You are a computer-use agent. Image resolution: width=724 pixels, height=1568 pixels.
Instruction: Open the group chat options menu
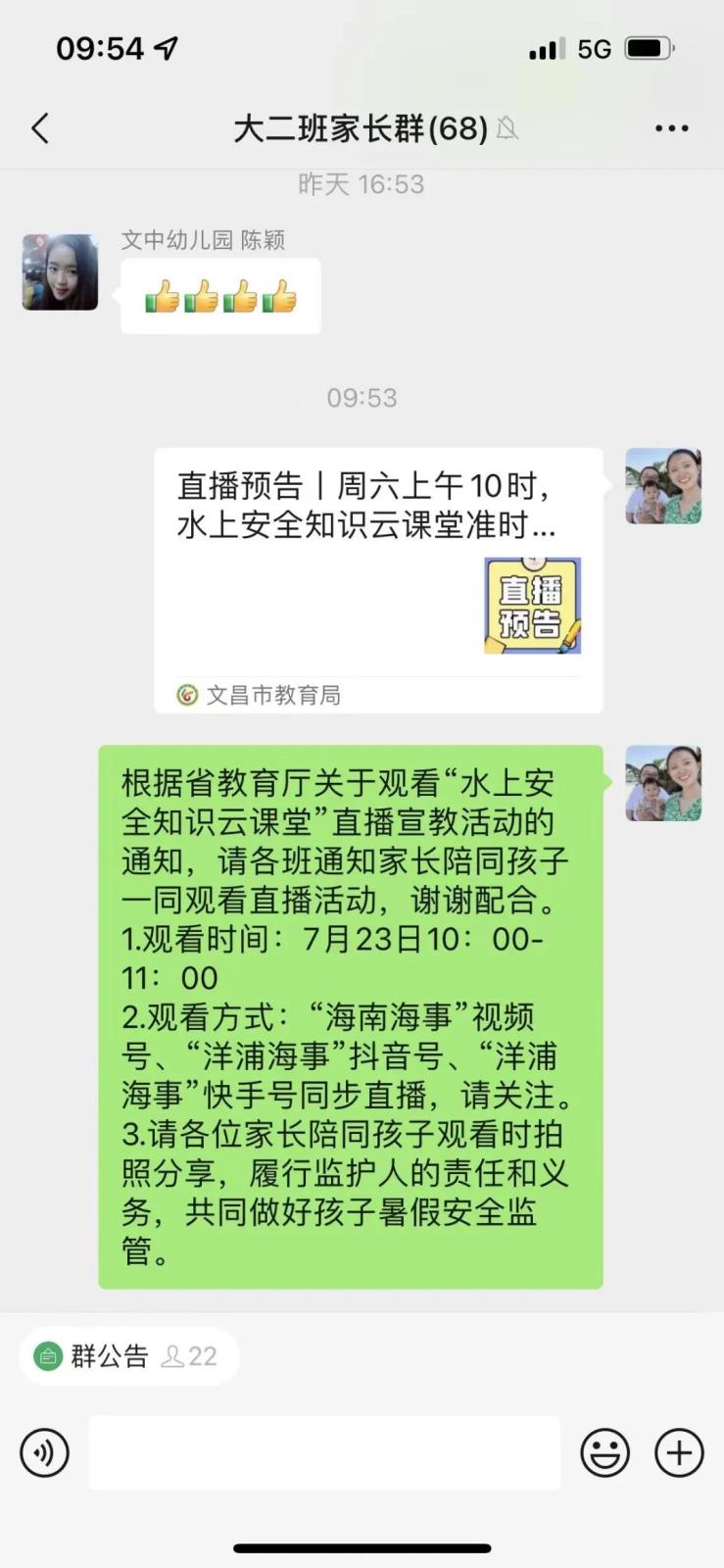(x=671, y=128)
